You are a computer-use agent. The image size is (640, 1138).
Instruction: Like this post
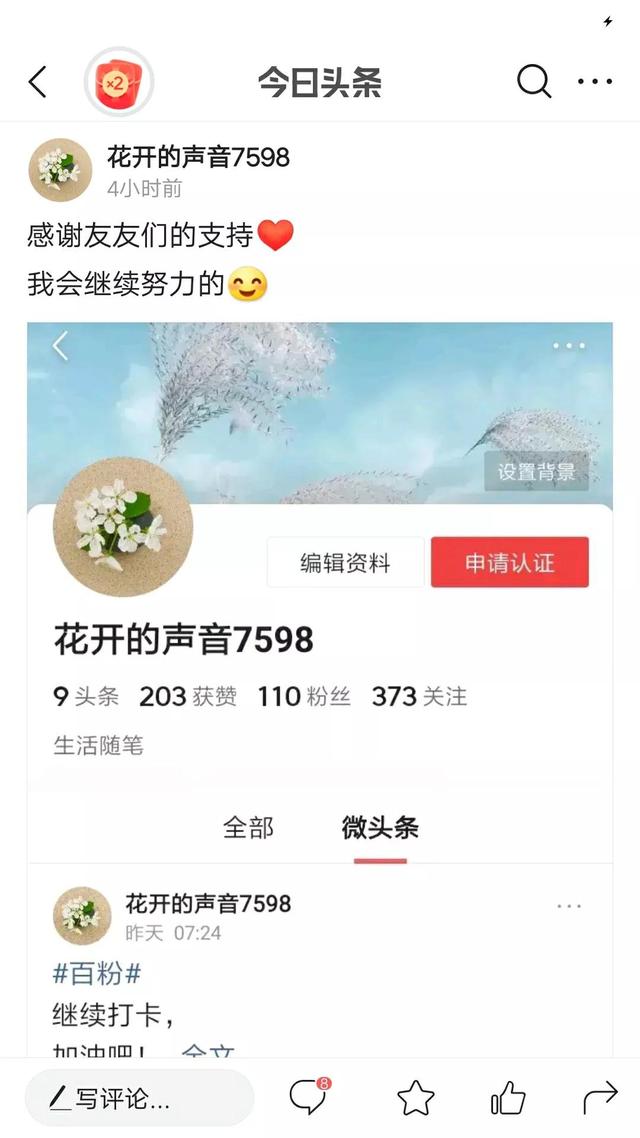click(508, 1099)
